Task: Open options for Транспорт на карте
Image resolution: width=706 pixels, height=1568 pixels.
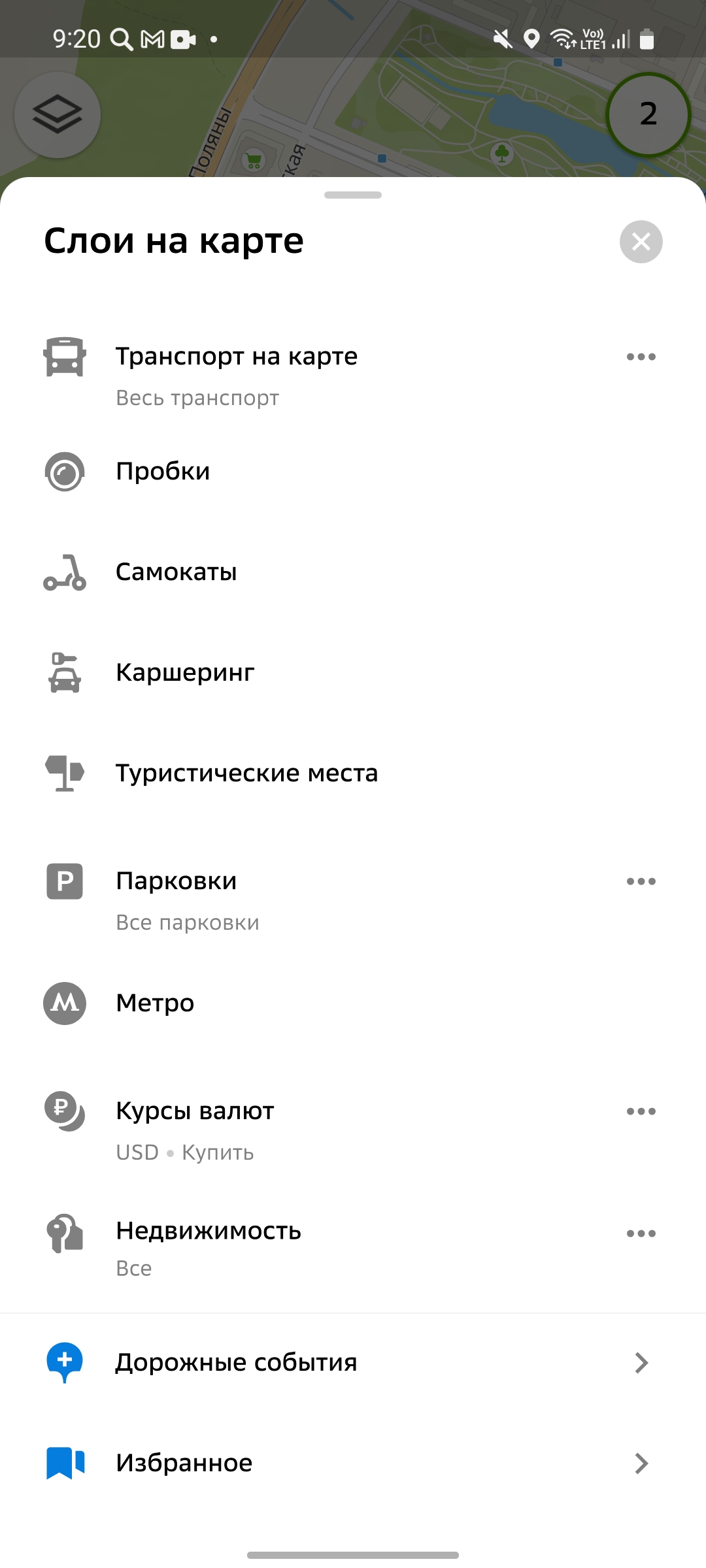Action: pyautogui.click(x=641, y=357)
